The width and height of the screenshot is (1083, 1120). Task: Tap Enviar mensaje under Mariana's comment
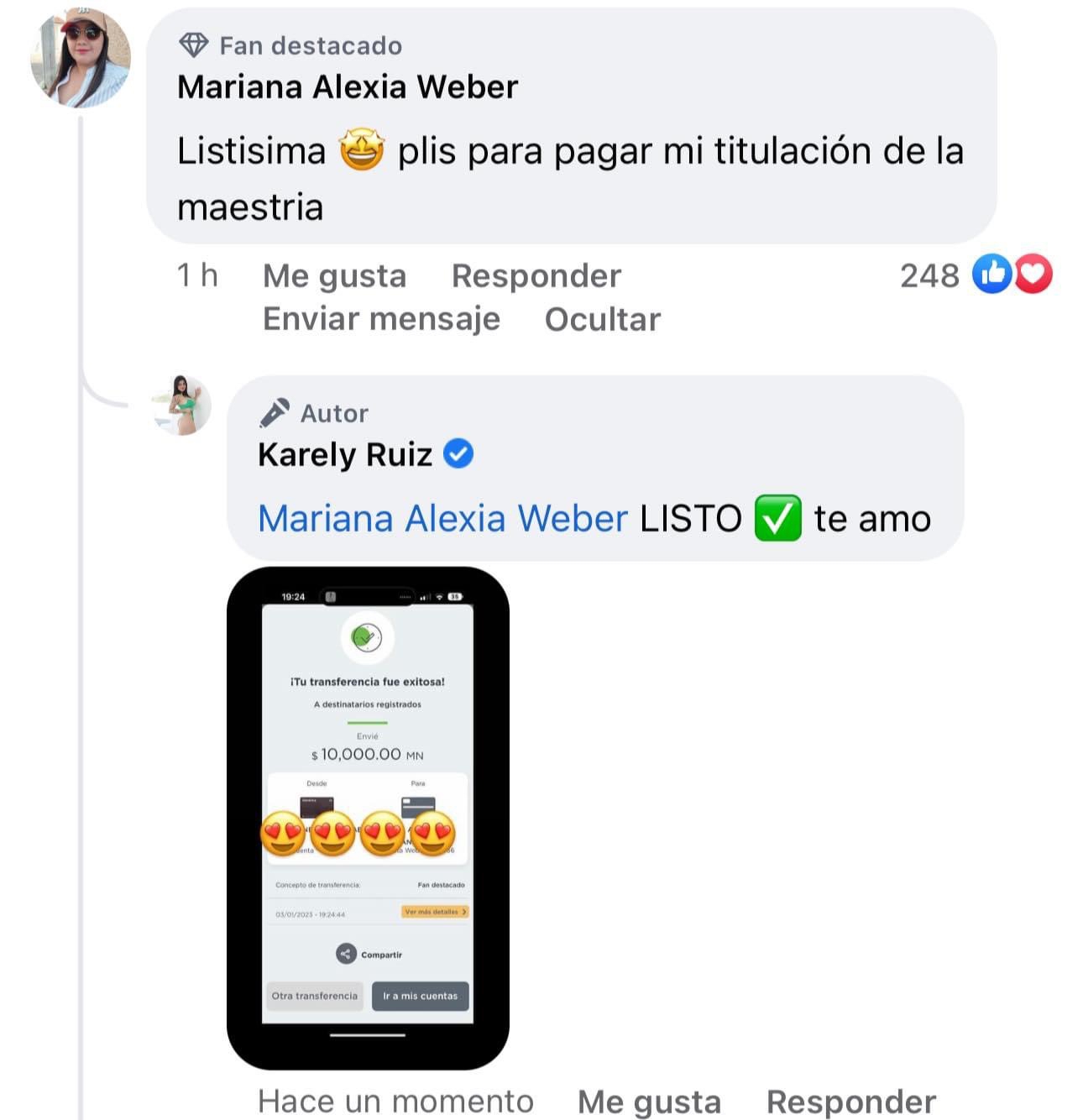click(x=381, y=319)
